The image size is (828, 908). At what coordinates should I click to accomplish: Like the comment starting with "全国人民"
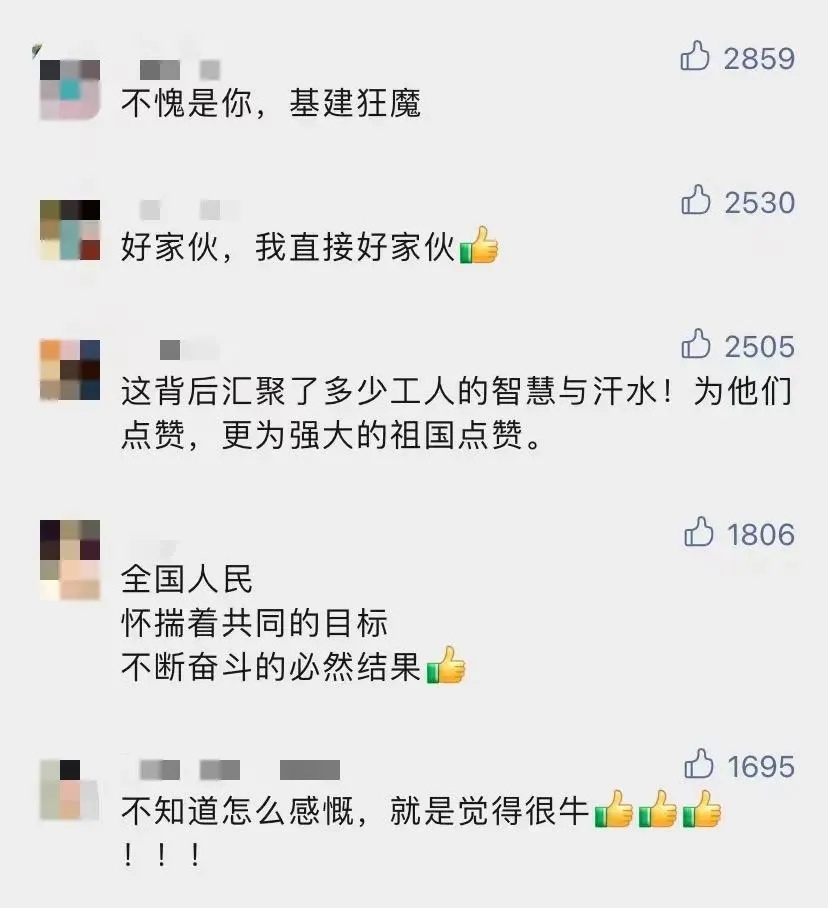point(699,533)
